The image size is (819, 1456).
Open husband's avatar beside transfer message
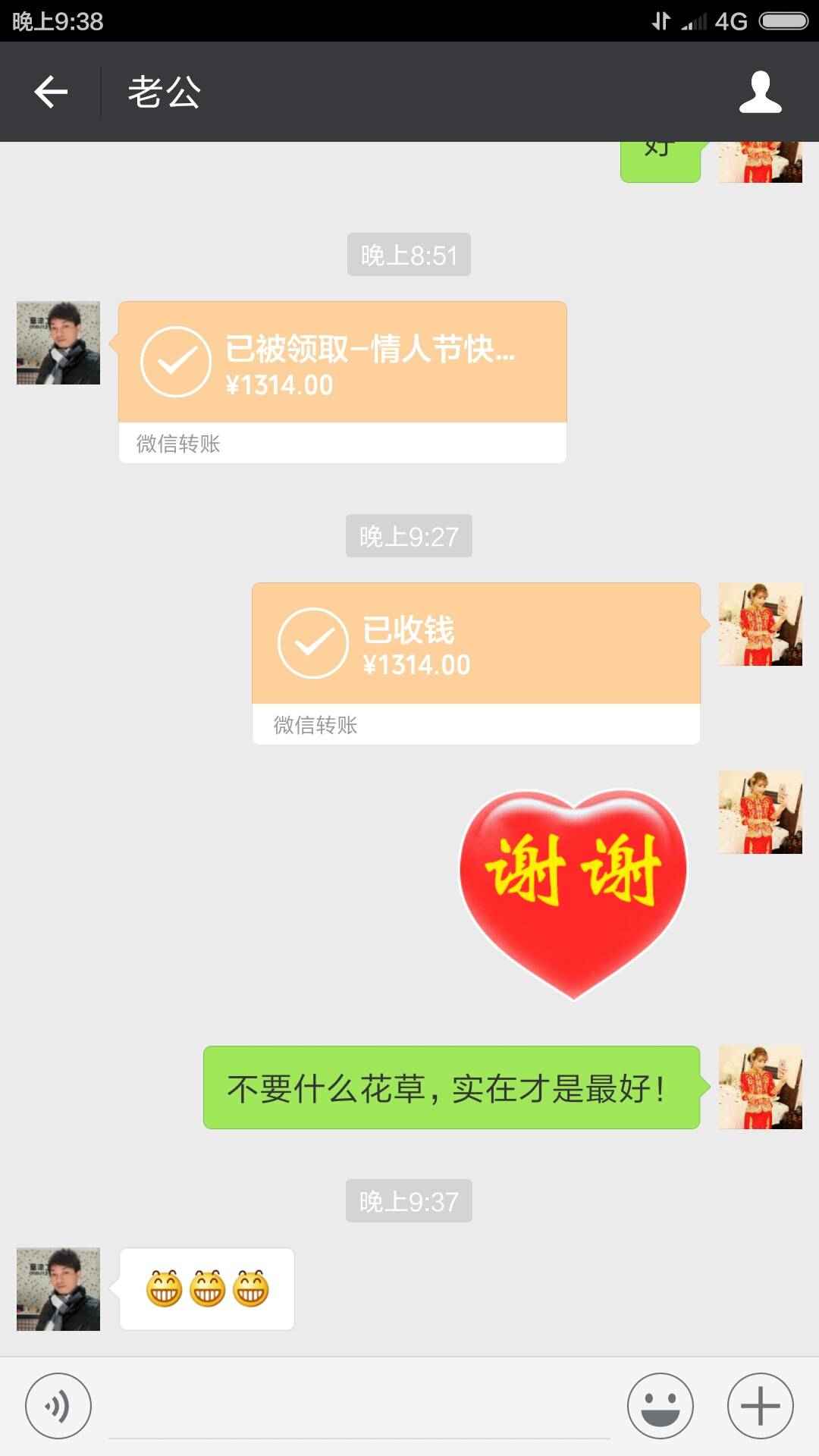click(x=58, y=343)
